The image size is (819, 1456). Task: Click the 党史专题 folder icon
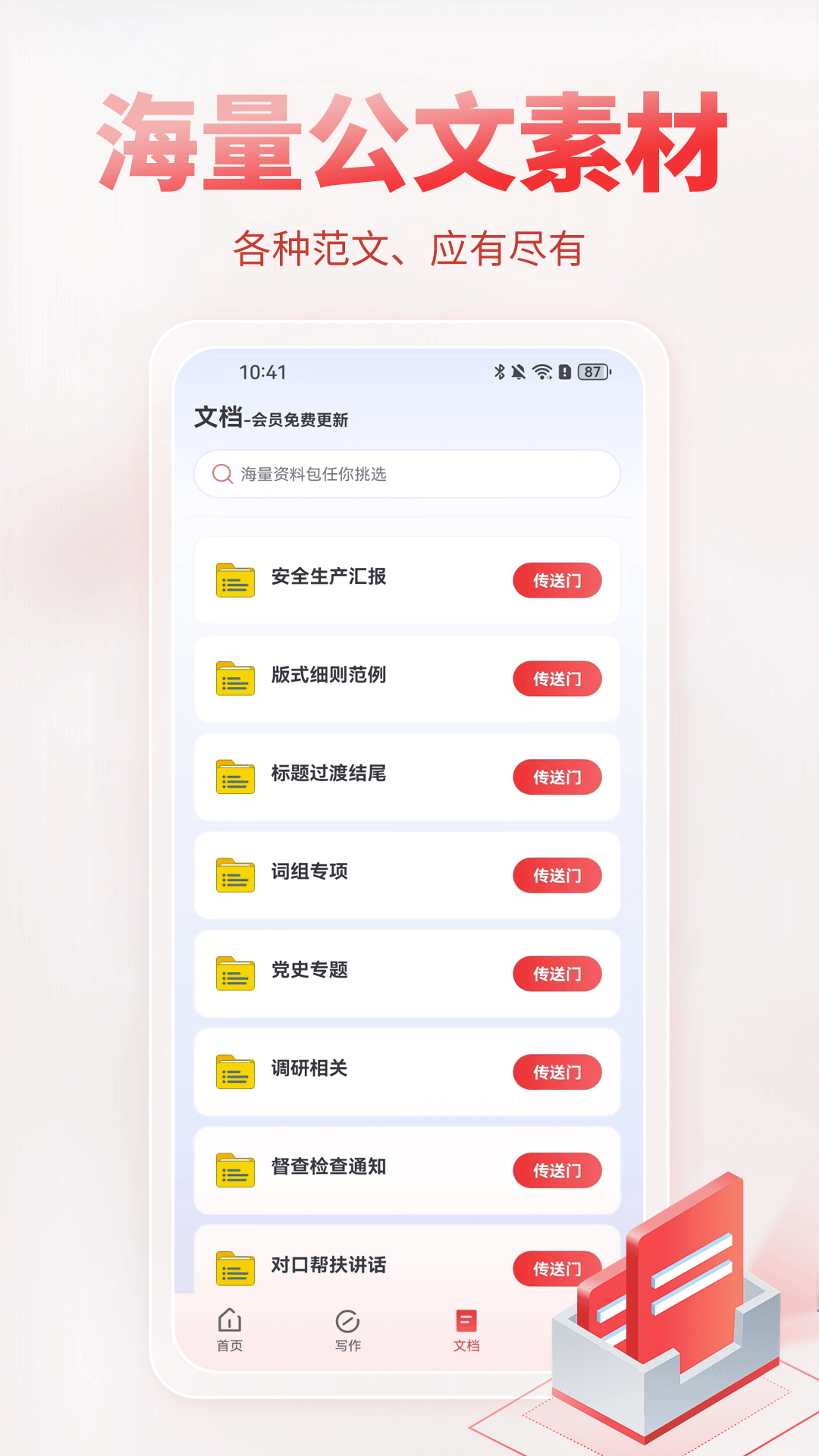pos(235,974)
